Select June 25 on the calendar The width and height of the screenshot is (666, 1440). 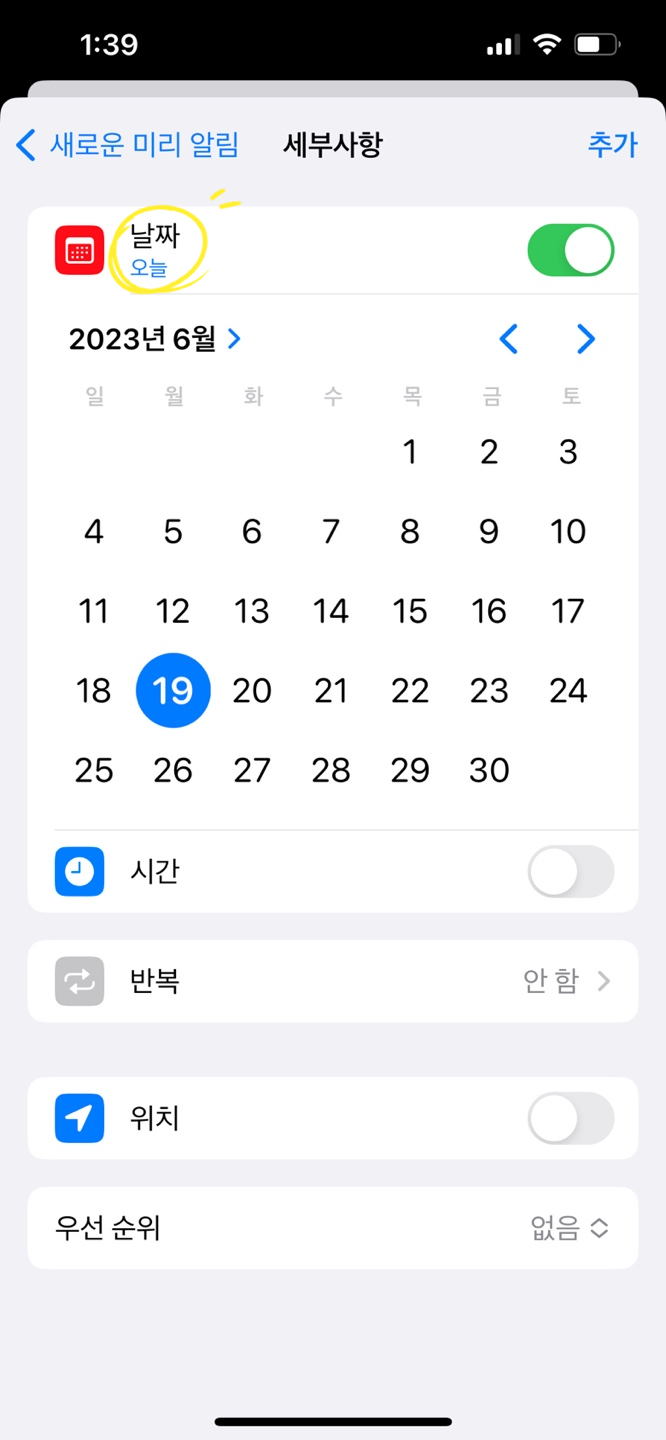click(94, 770)
